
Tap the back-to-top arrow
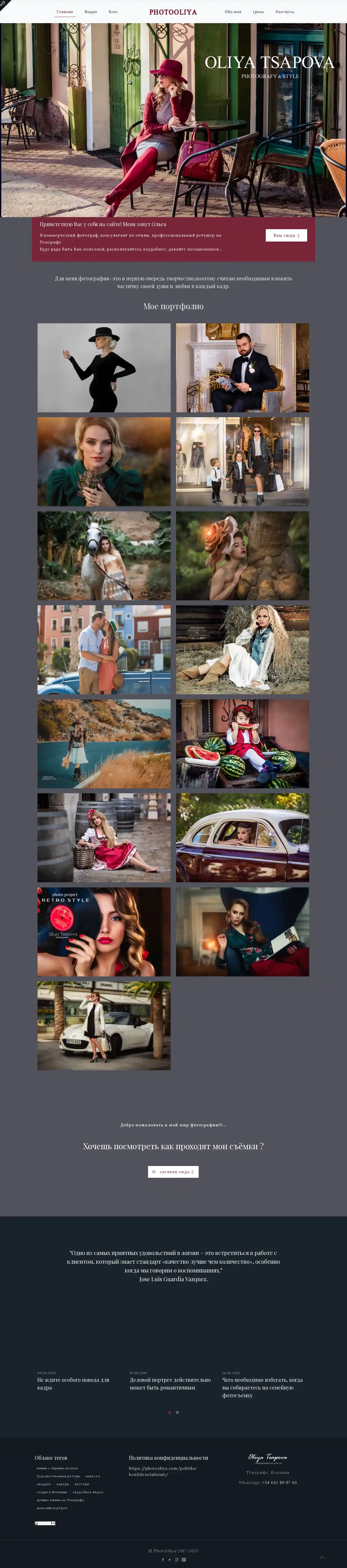322,1557
